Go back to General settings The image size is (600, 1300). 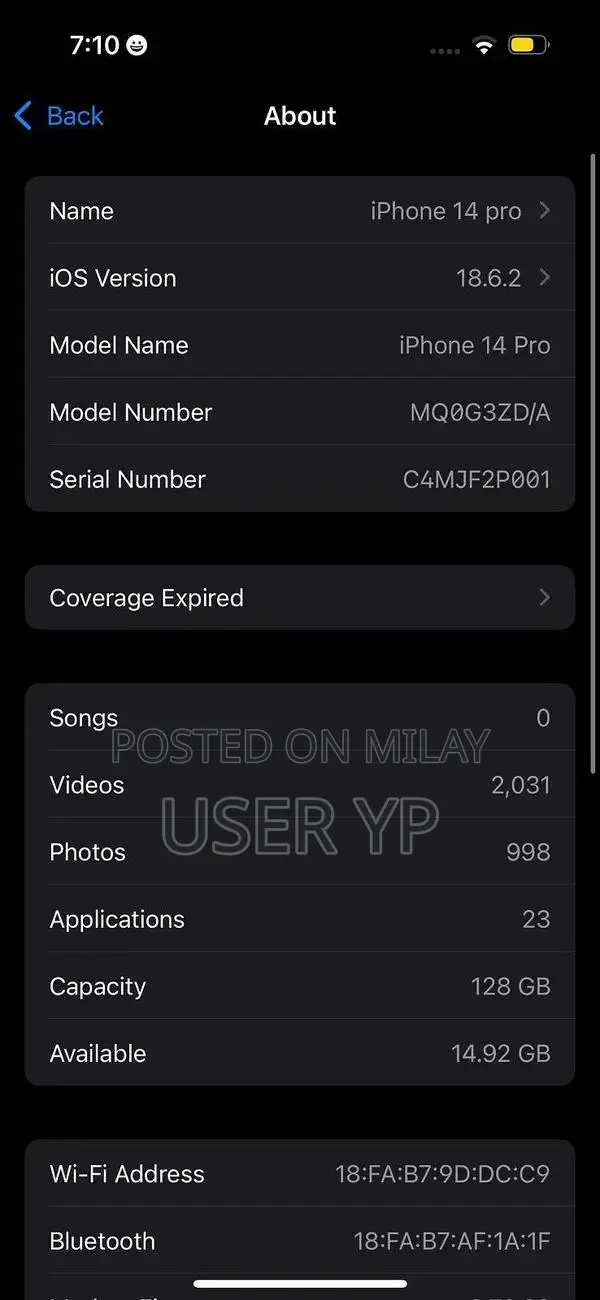60,116
